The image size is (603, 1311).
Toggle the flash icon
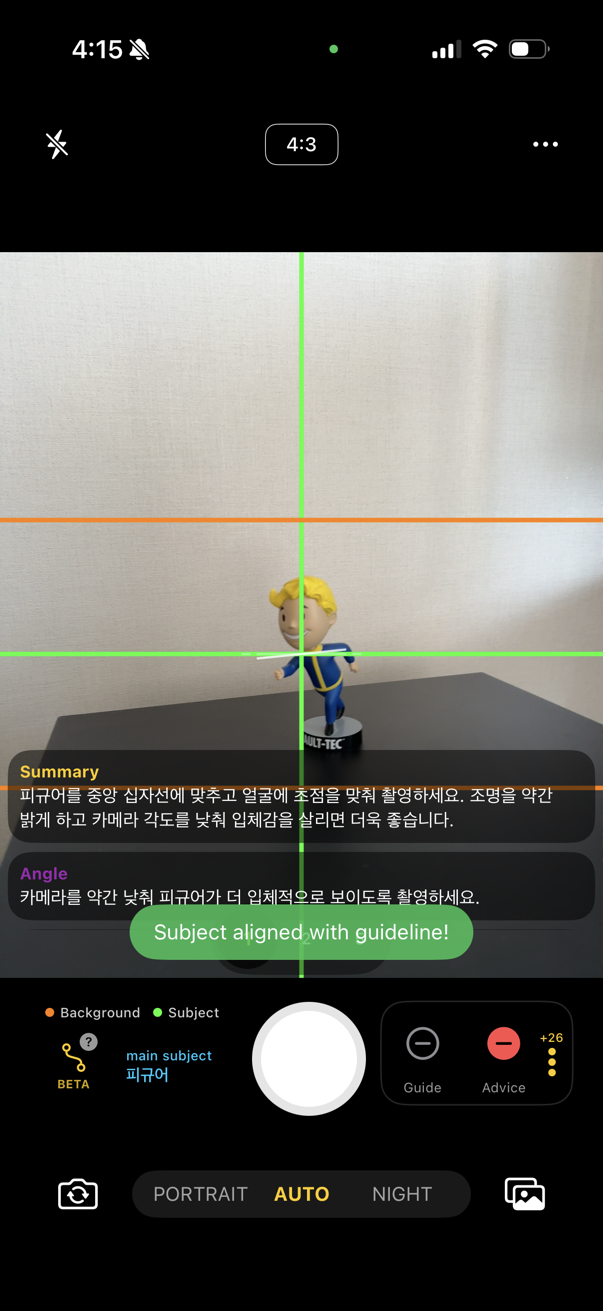(57, 145)
